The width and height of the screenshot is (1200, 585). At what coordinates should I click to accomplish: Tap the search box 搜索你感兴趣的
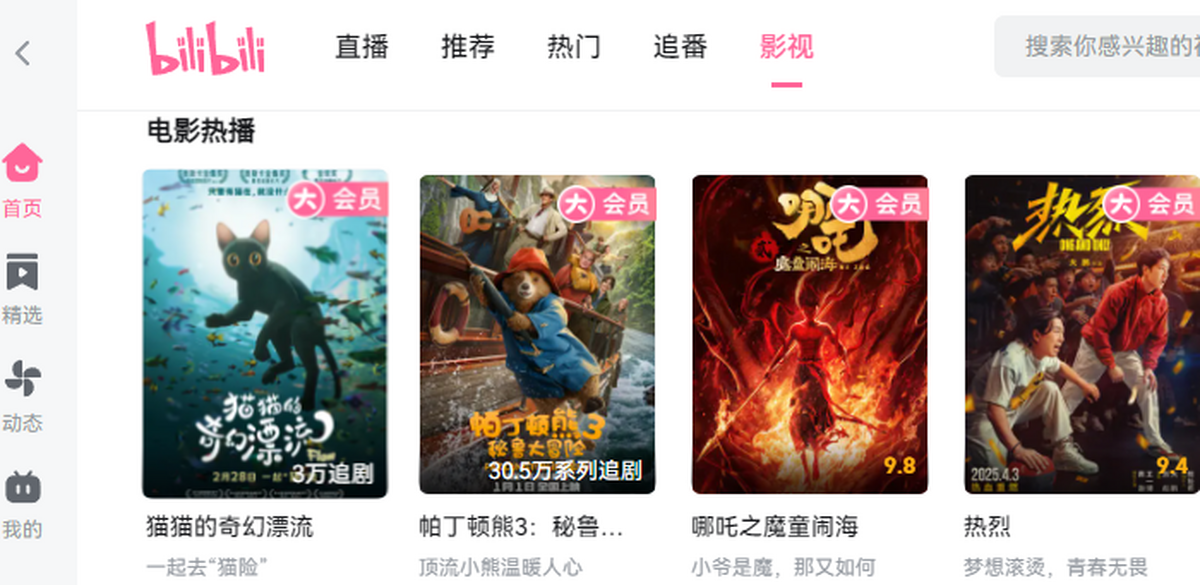(x=1100, y=46)
